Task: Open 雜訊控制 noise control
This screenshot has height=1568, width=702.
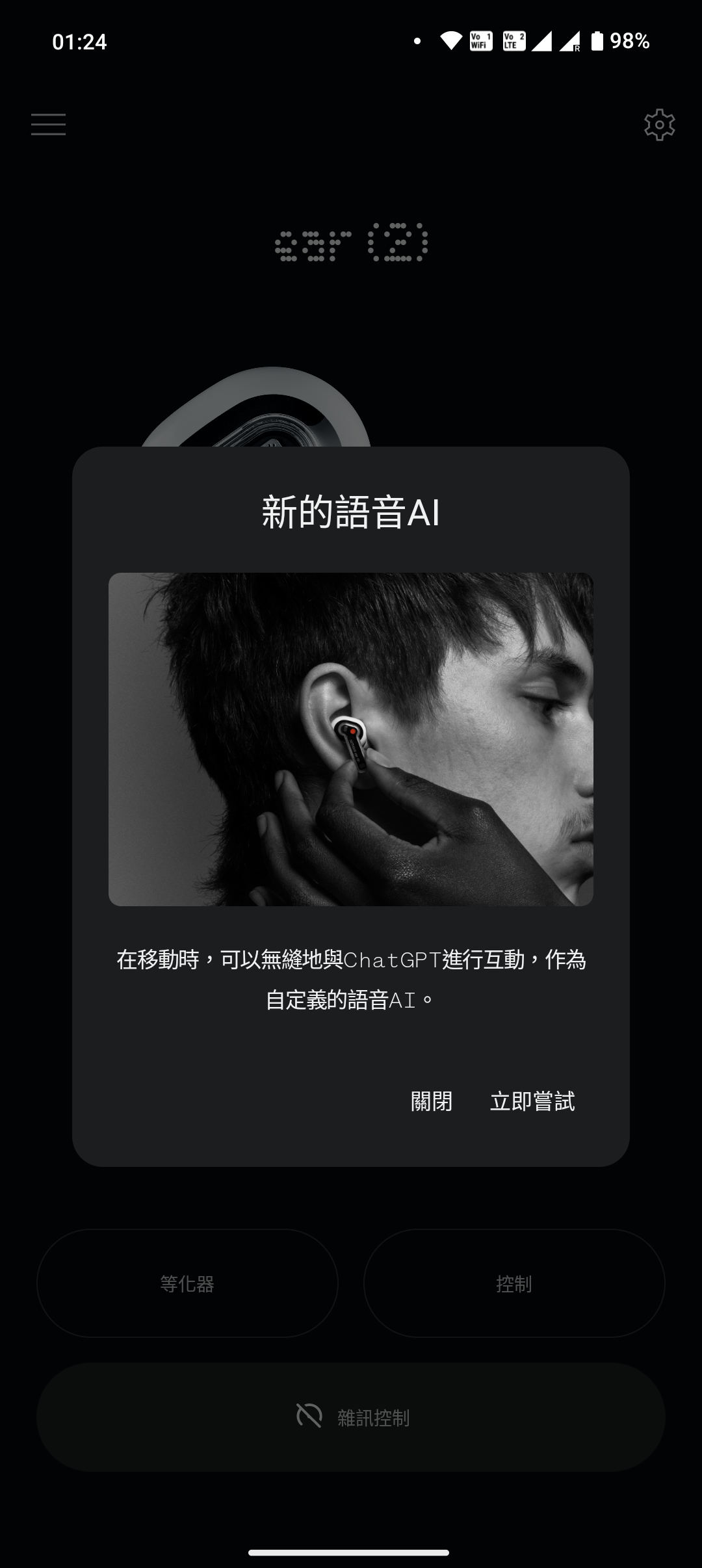Action: coord(351,1417)
